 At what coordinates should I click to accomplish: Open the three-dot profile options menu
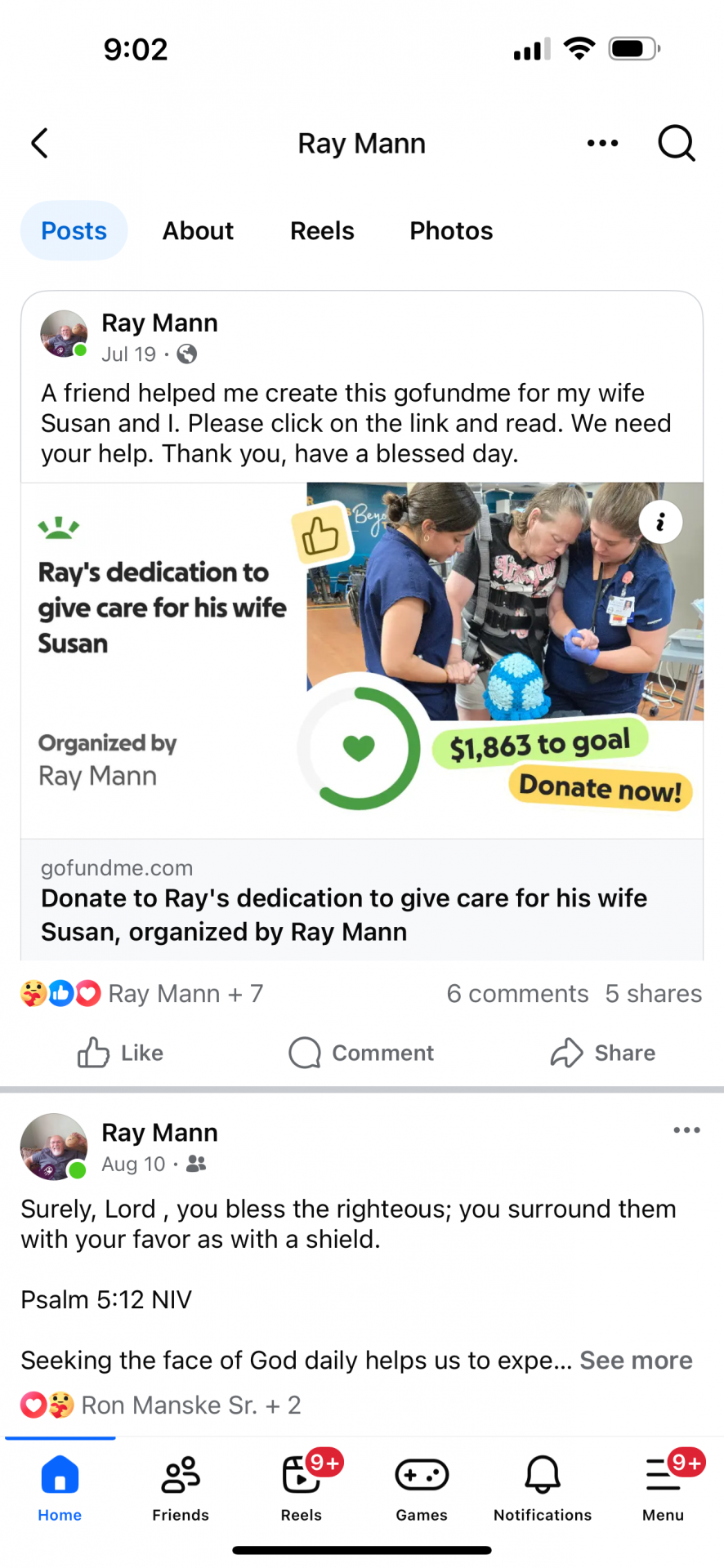click(x=602, y=143)
